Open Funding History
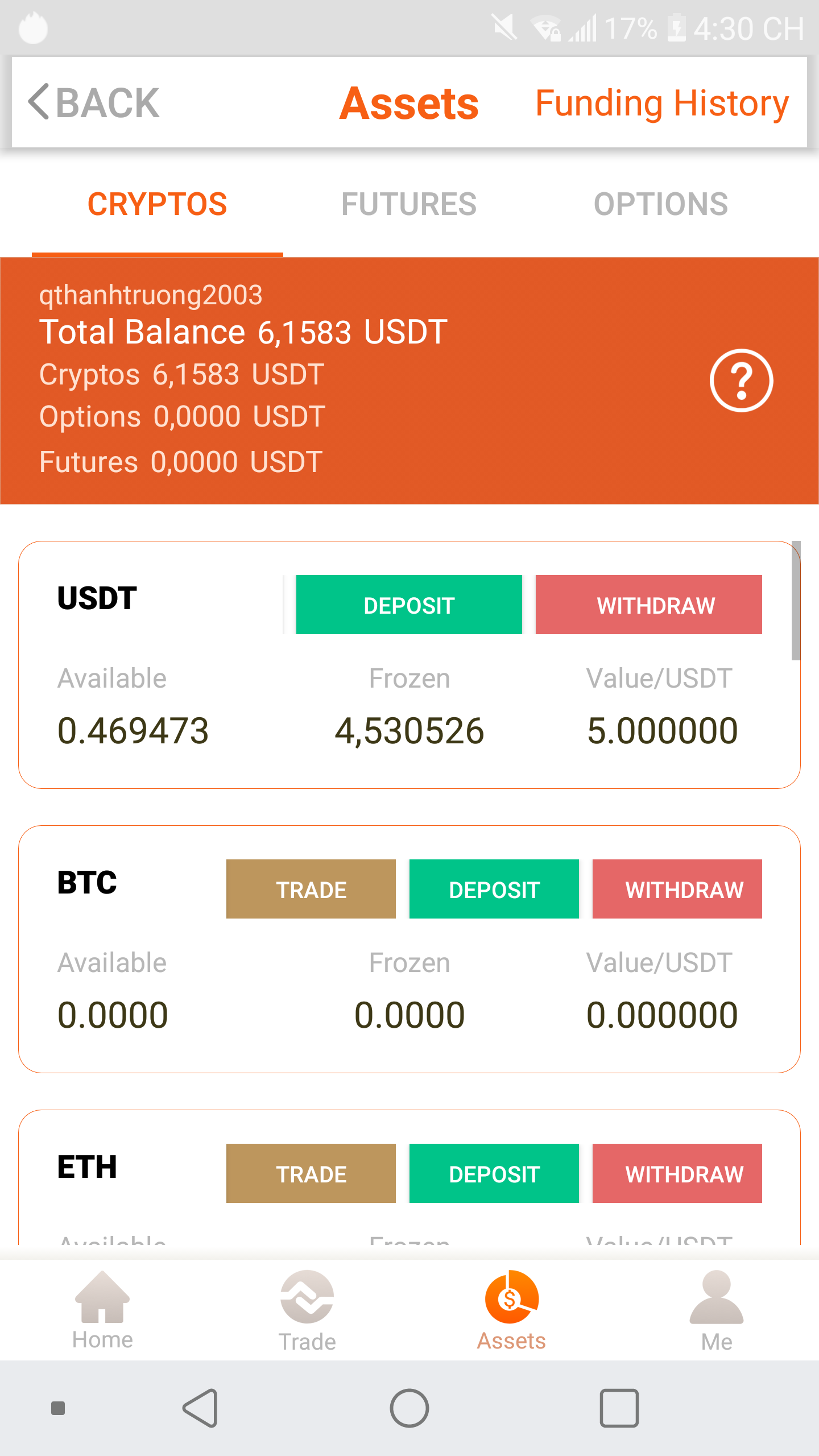 coord(661,104)
